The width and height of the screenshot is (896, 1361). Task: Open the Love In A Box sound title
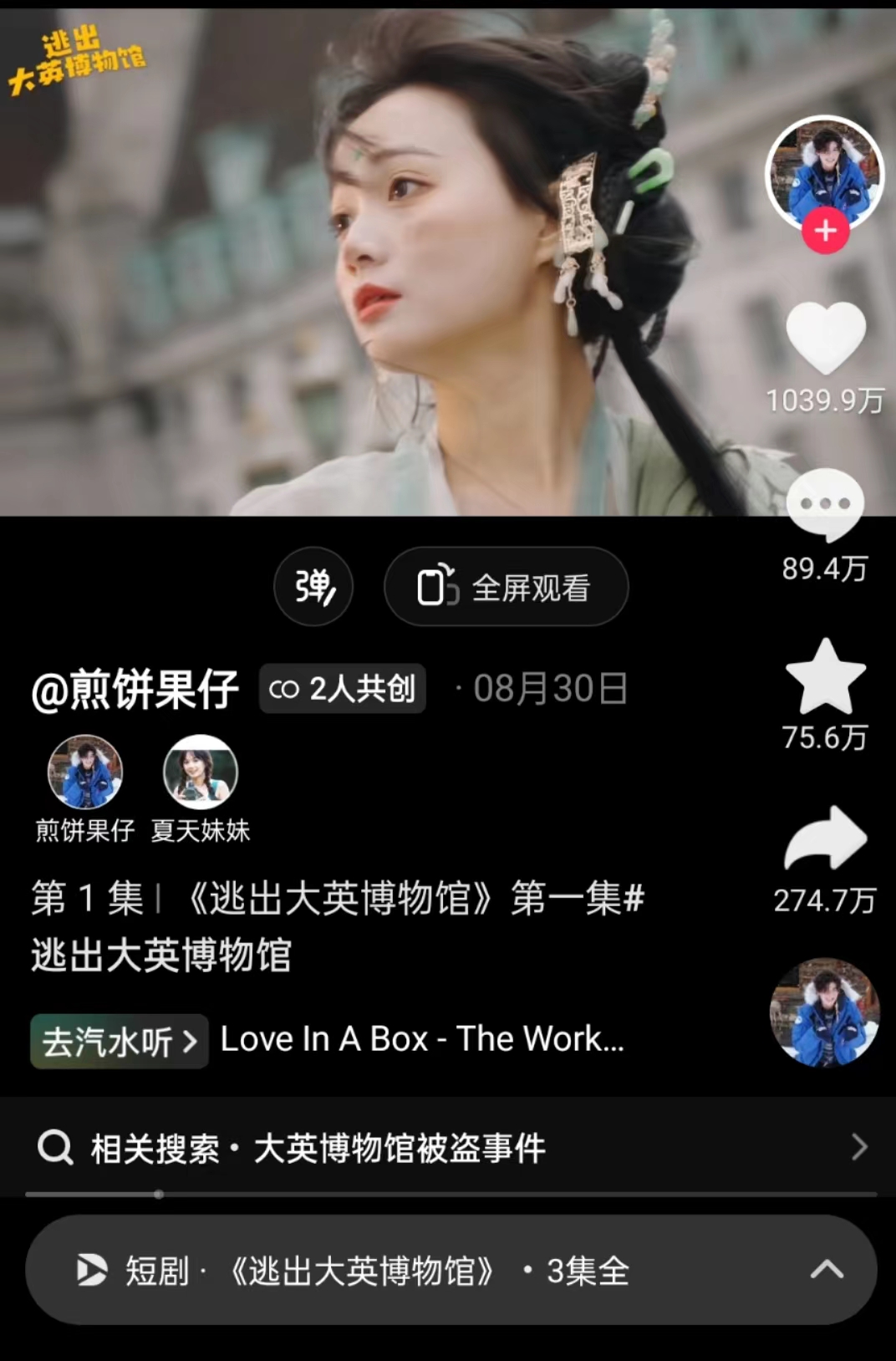click(x=422, y=1039)
